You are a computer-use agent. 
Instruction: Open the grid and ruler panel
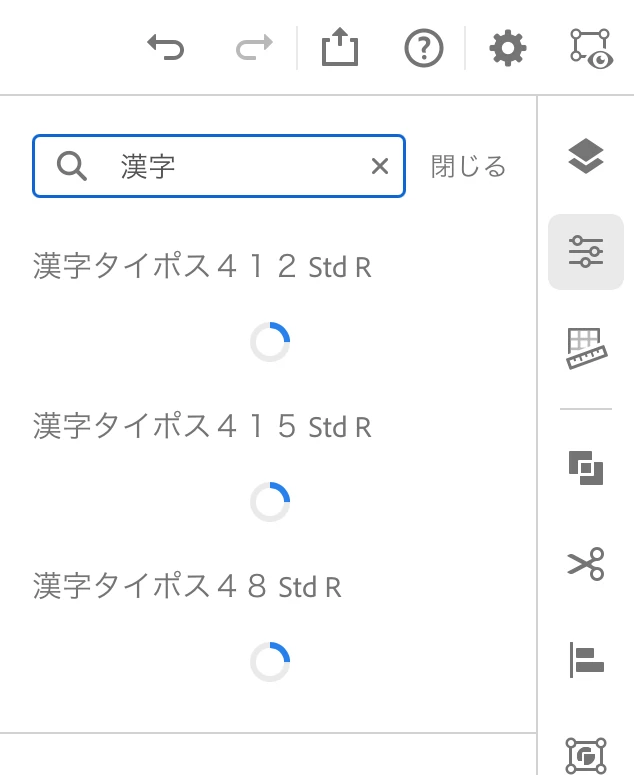click(586, 349)
